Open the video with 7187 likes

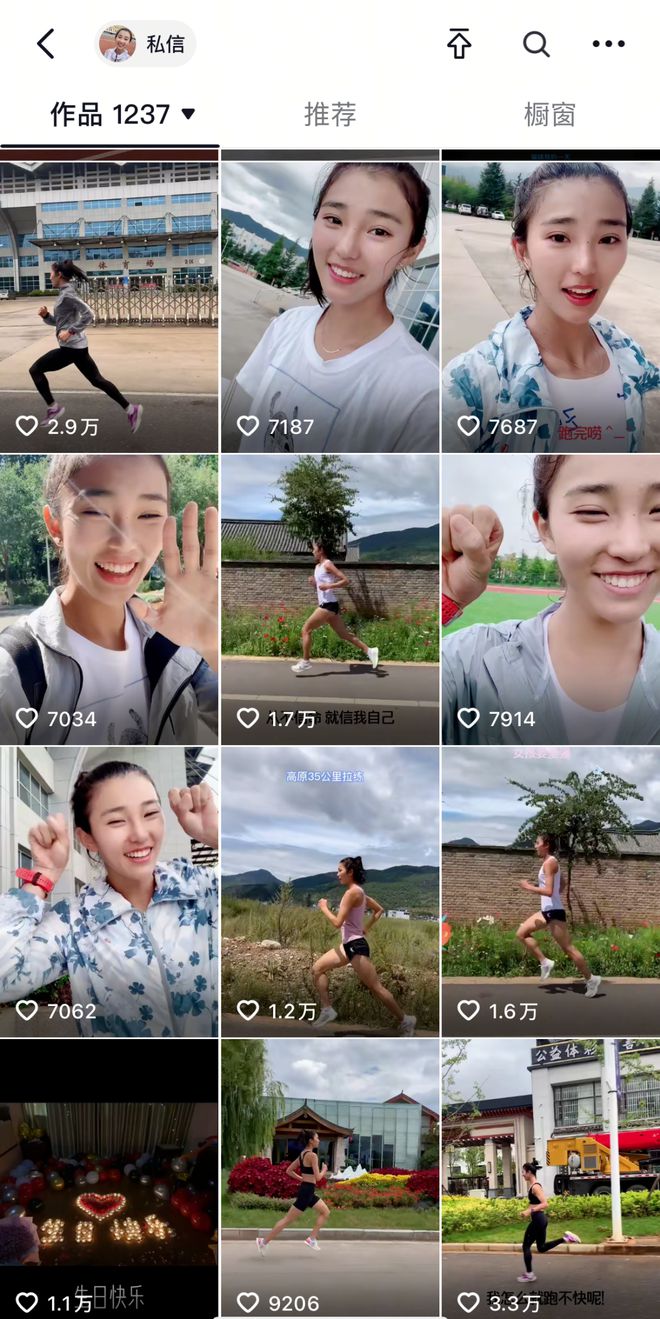pos(330,305)
